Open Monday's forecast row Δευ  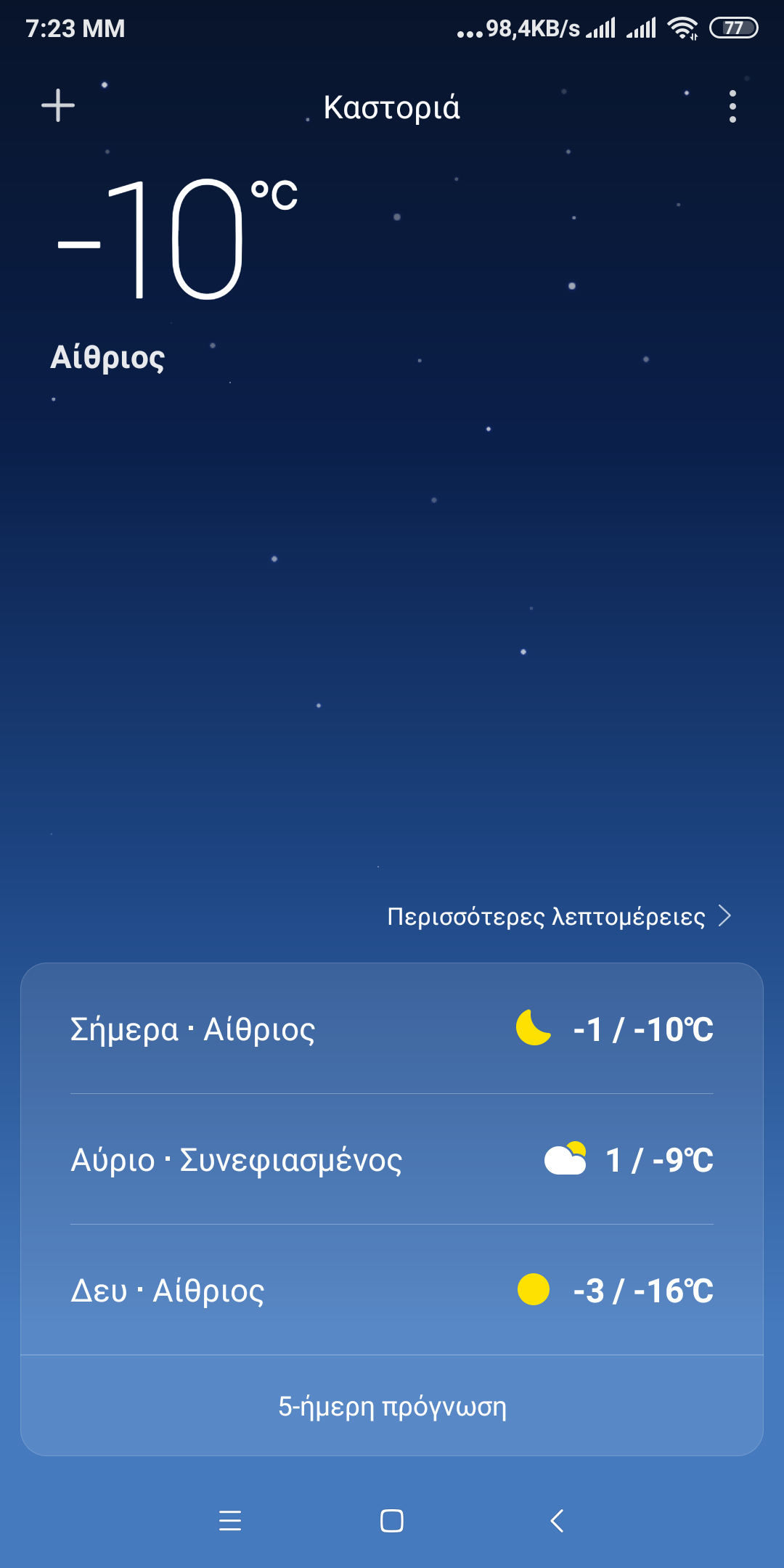[x=392, y=1291]
